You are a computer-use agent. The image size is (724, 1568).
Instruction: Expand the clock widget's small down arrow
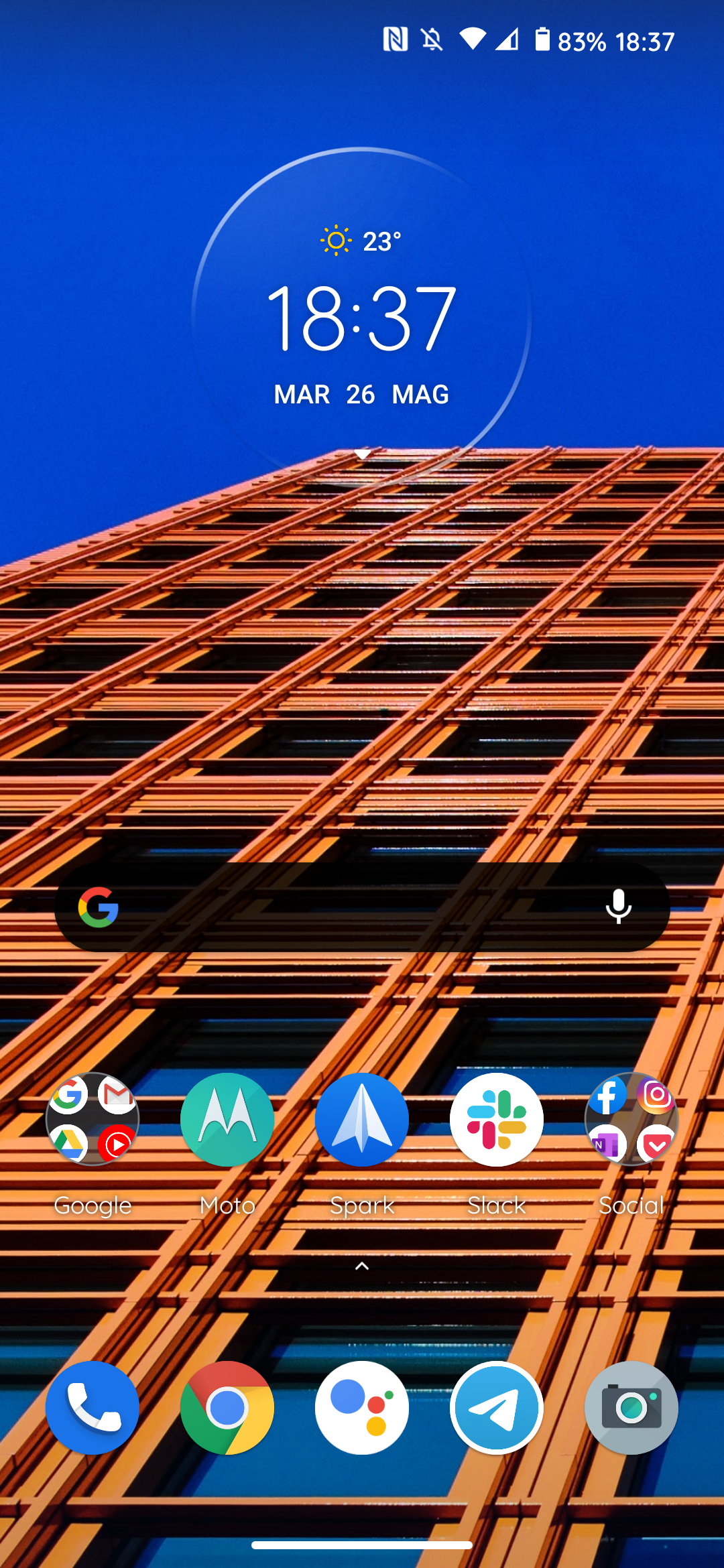(362, 454)
